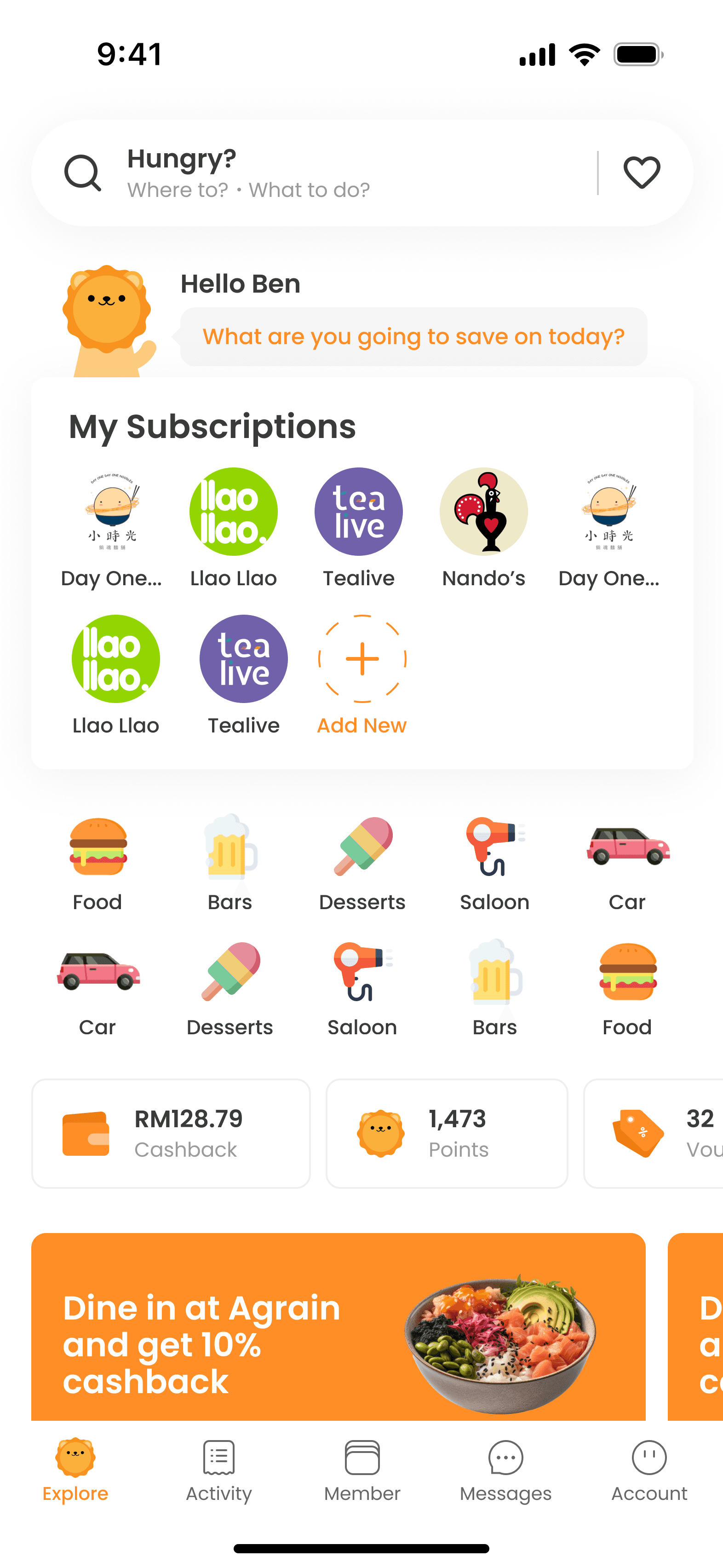Screen dimensions: 723x1568
Task: Switch to the Activity tab
Action: click(219, 1470)
